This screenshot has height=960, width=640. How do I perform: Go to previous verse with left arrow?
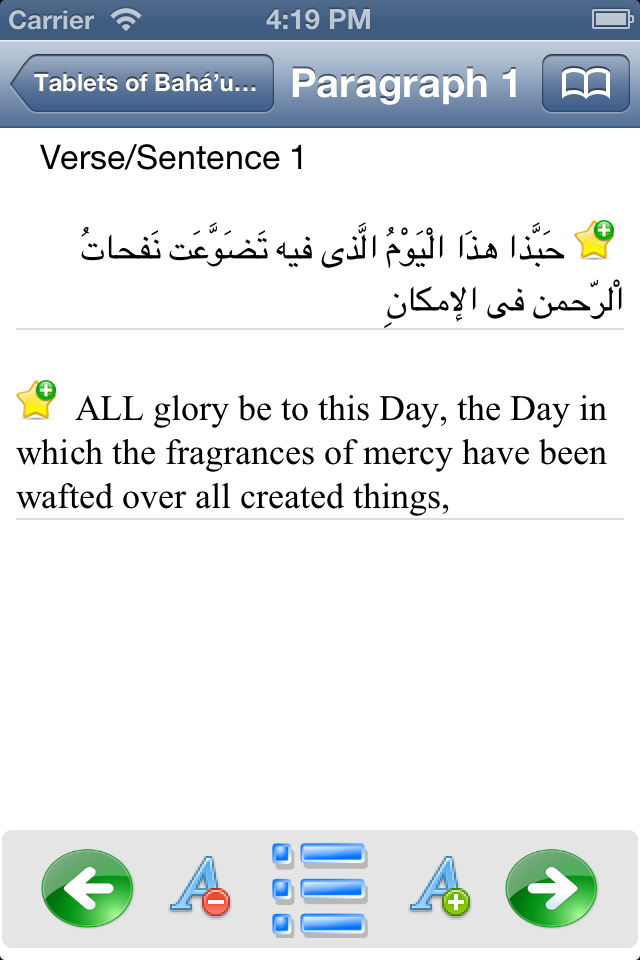point(87,888)
